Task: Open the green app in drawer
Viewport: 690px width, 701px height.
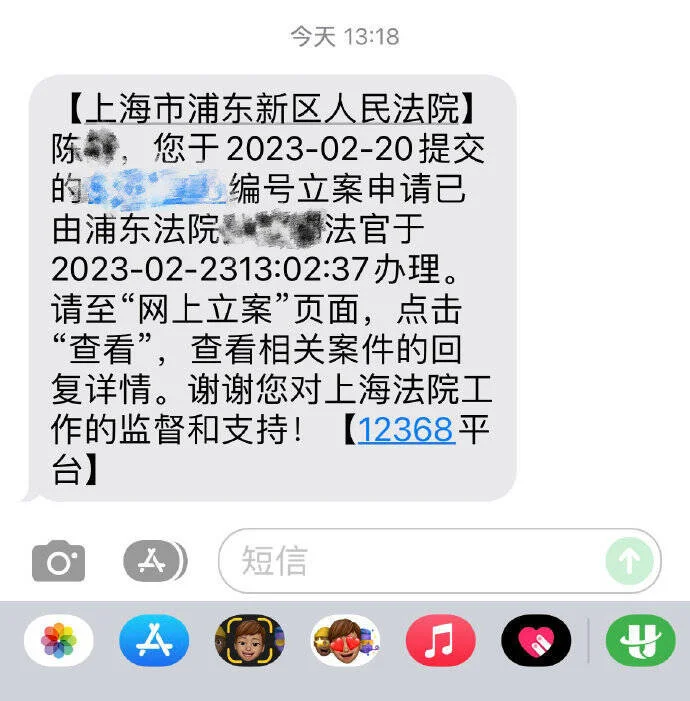Action: [639, 641]
